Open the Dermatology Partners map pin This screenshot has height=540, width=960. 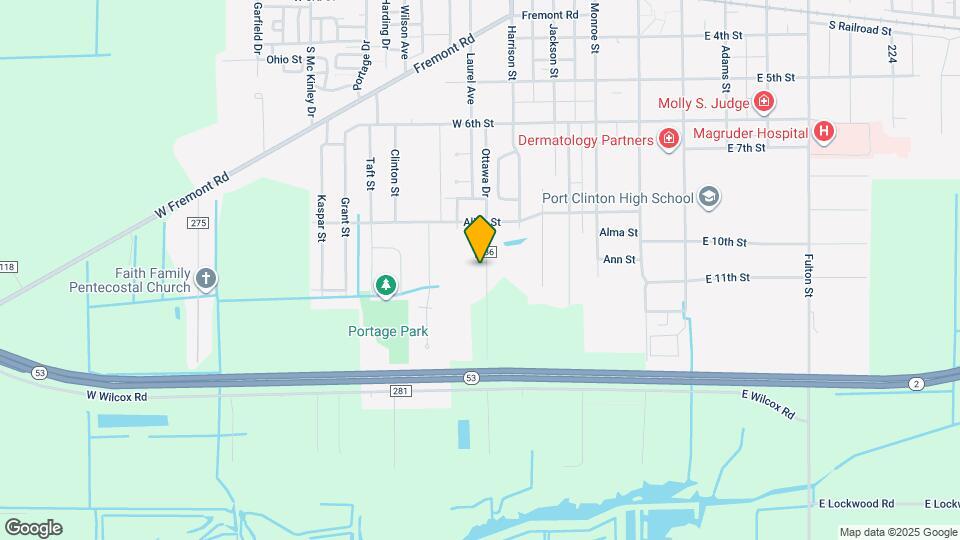click(669, 140)
